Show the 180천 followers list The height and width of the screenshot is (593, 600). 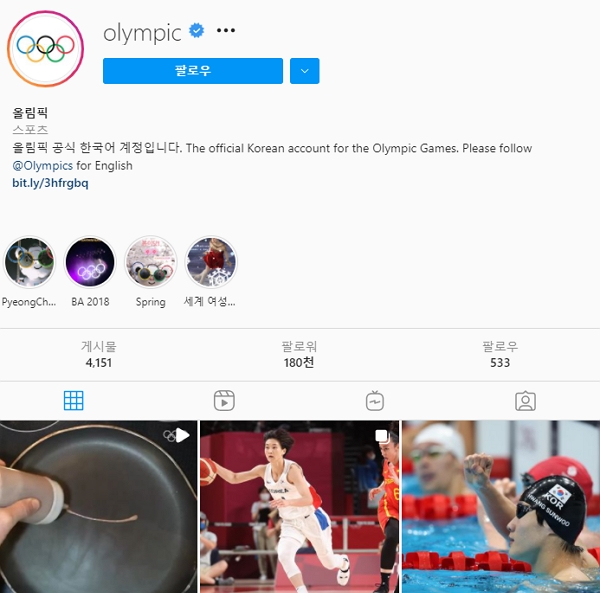(x=299, y=355)
